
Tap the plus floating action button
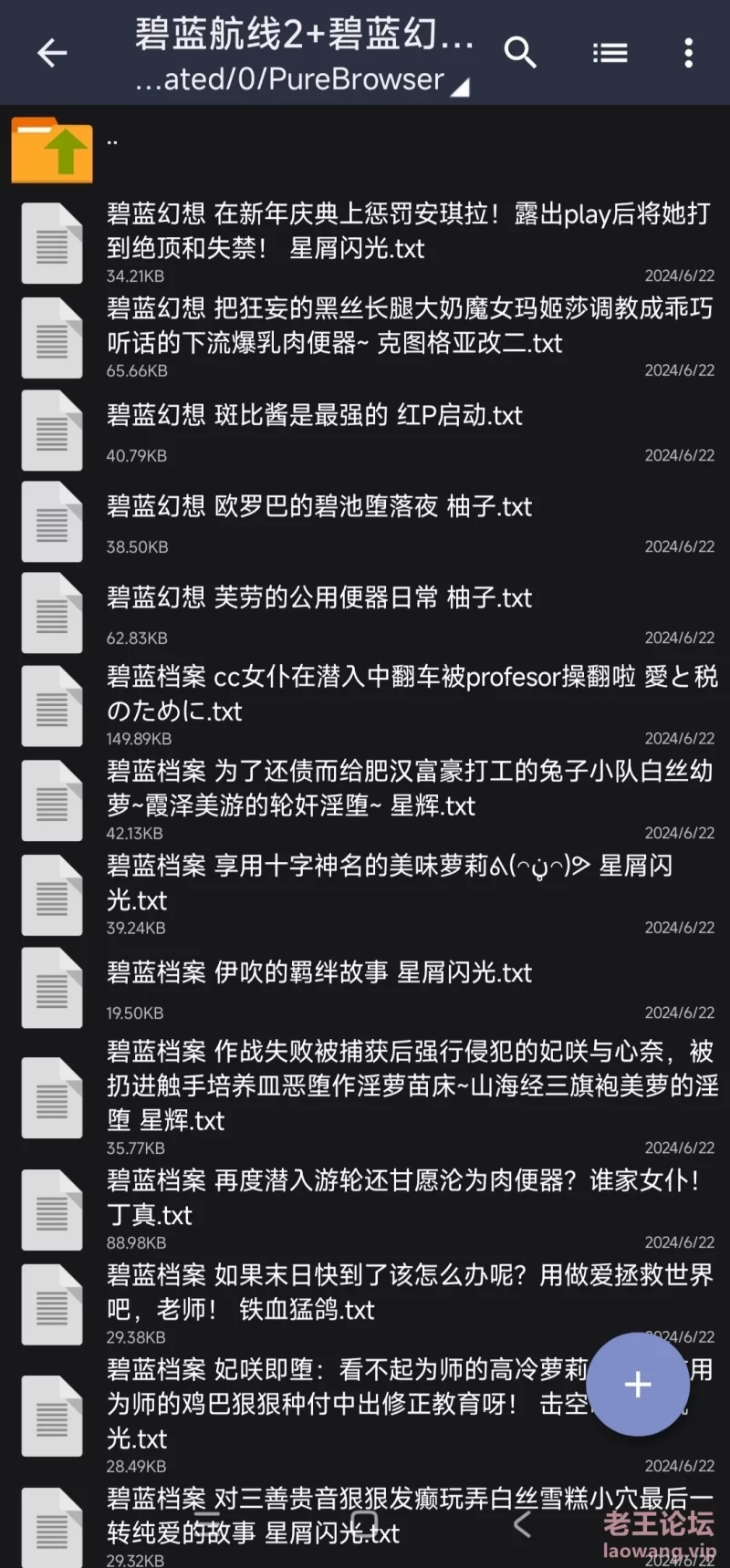coord(638,1384)
